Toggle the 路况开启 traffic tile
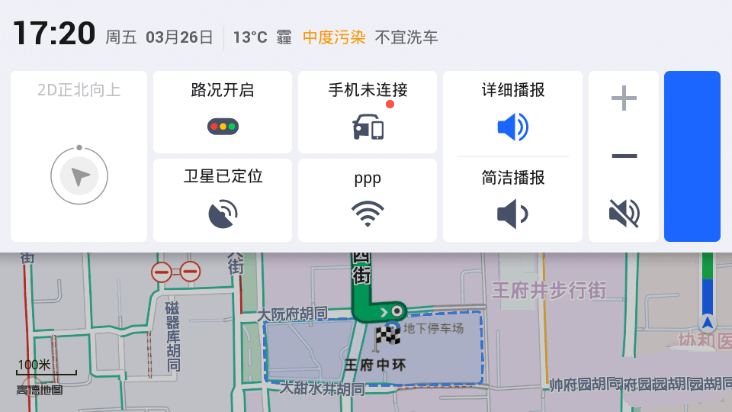This screenshot has height=412, width=732. [222, 111]
